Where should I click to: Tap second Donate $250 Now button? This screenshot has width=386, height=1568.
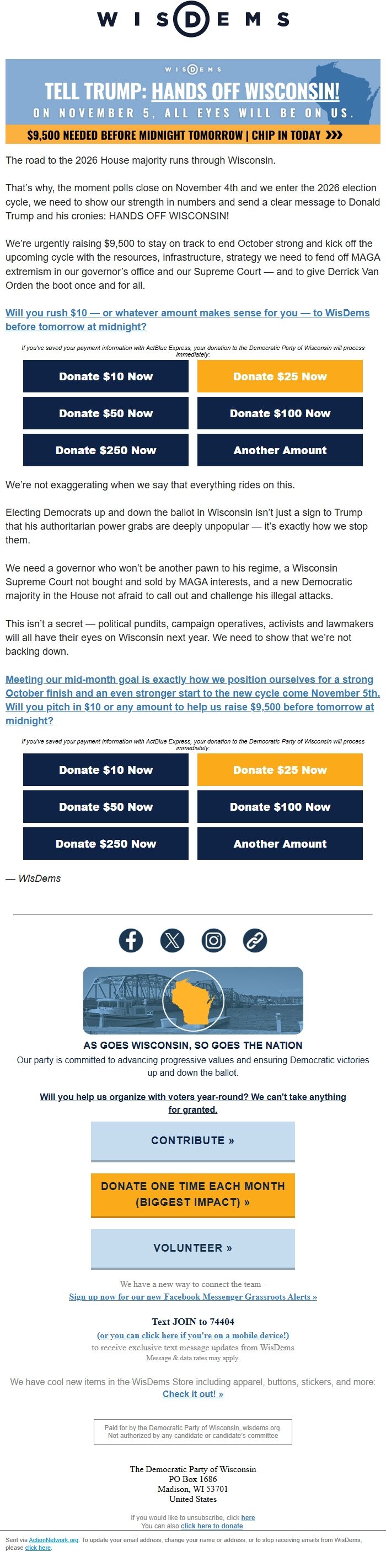(x=106, y=844)
